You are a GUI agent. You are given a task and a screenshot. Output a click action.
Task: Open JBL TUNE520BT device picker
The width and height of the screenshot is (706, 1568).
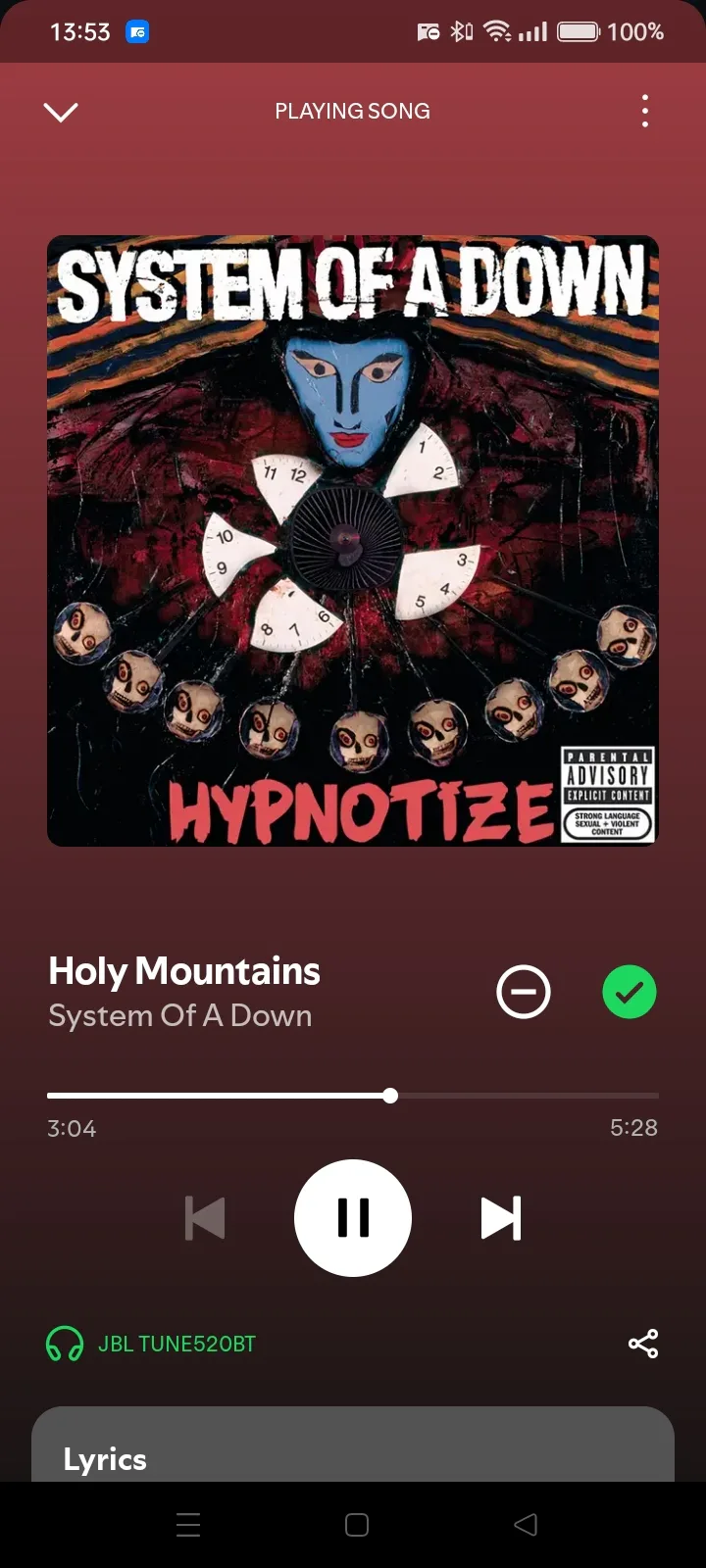tap(151, 1344)
